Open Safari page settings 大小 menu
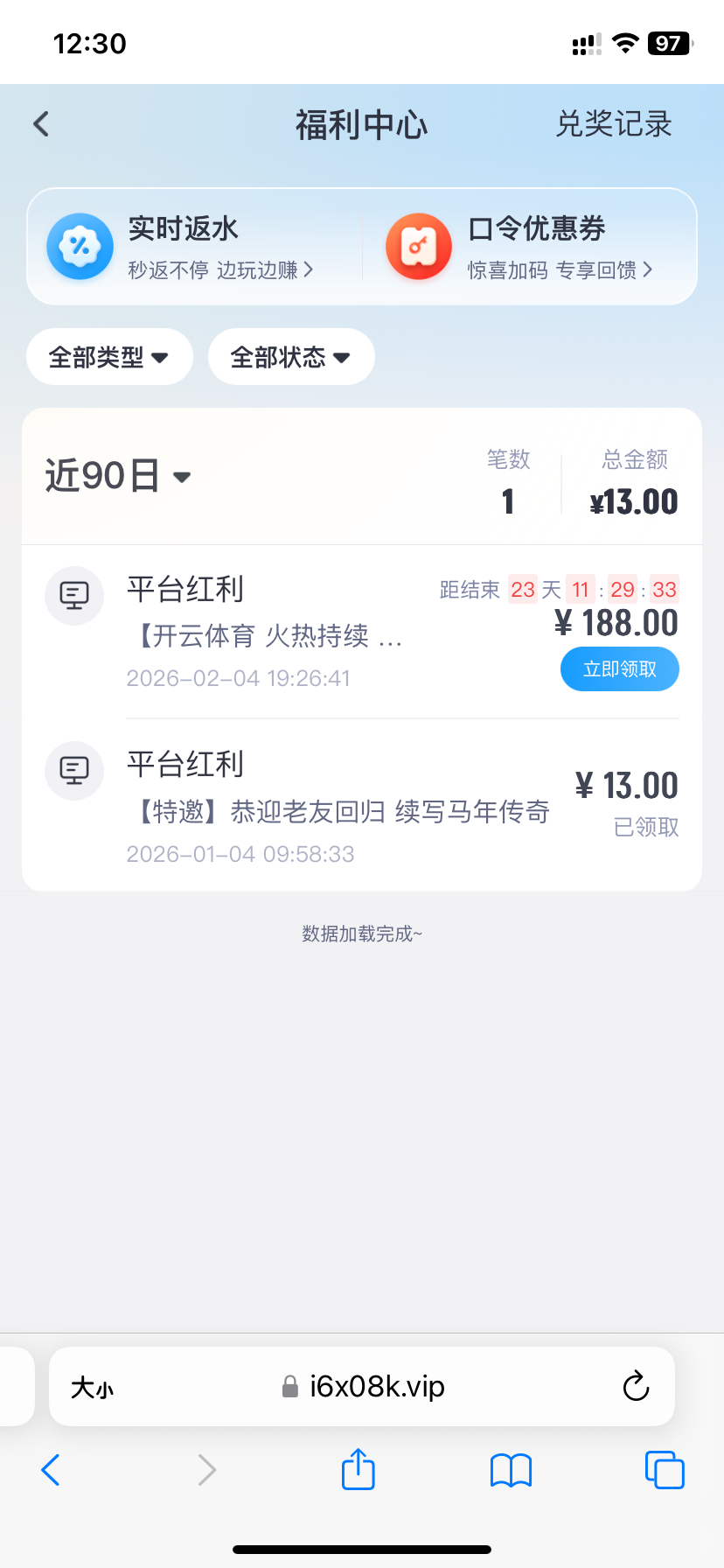The height and width of the screenshot is (1568, 724). (92, 1388)
